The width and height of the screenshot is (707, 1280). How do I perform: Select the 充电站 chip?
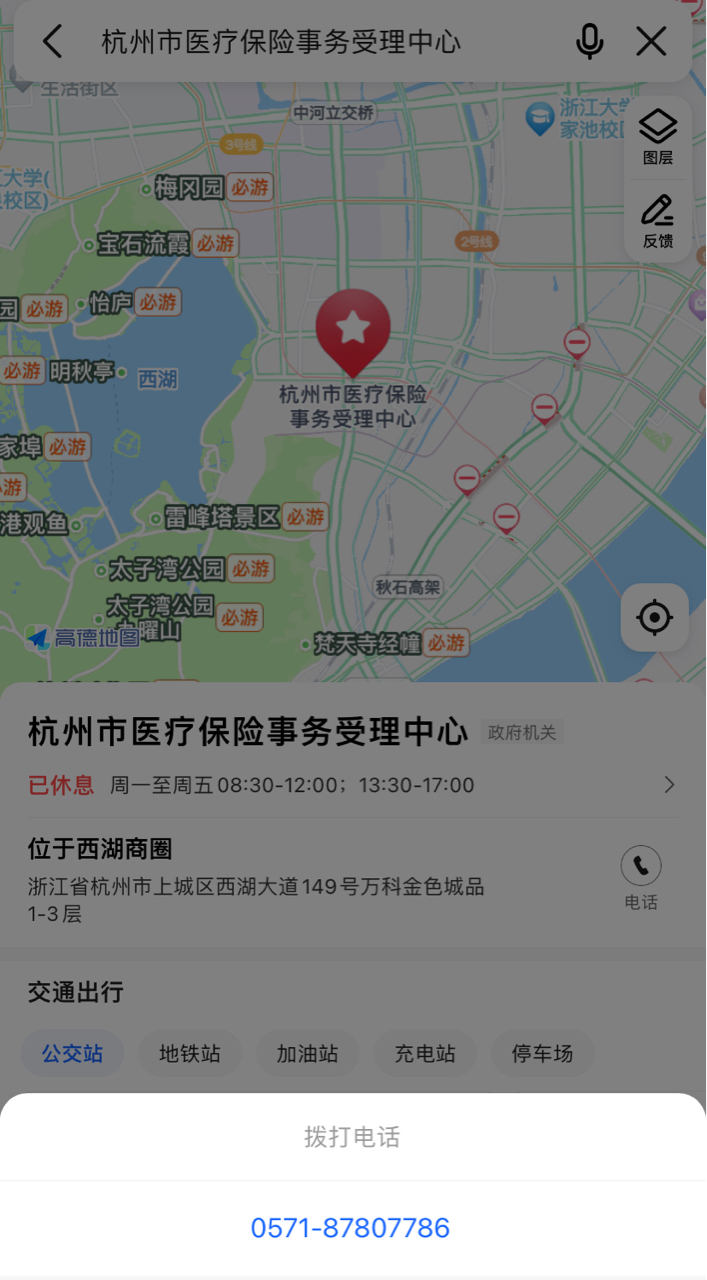(x=425, y=1054)
